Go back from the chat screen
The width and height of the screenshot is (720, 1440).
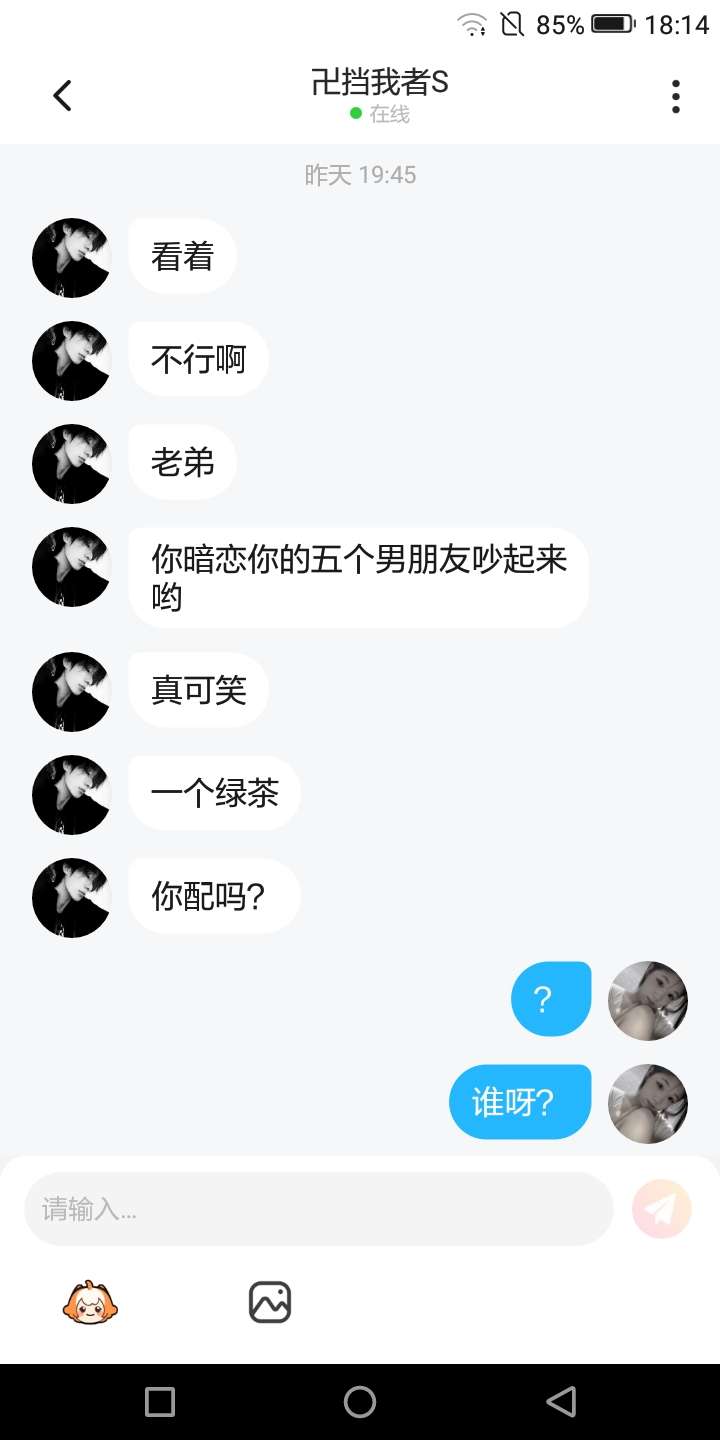point(62,96)
